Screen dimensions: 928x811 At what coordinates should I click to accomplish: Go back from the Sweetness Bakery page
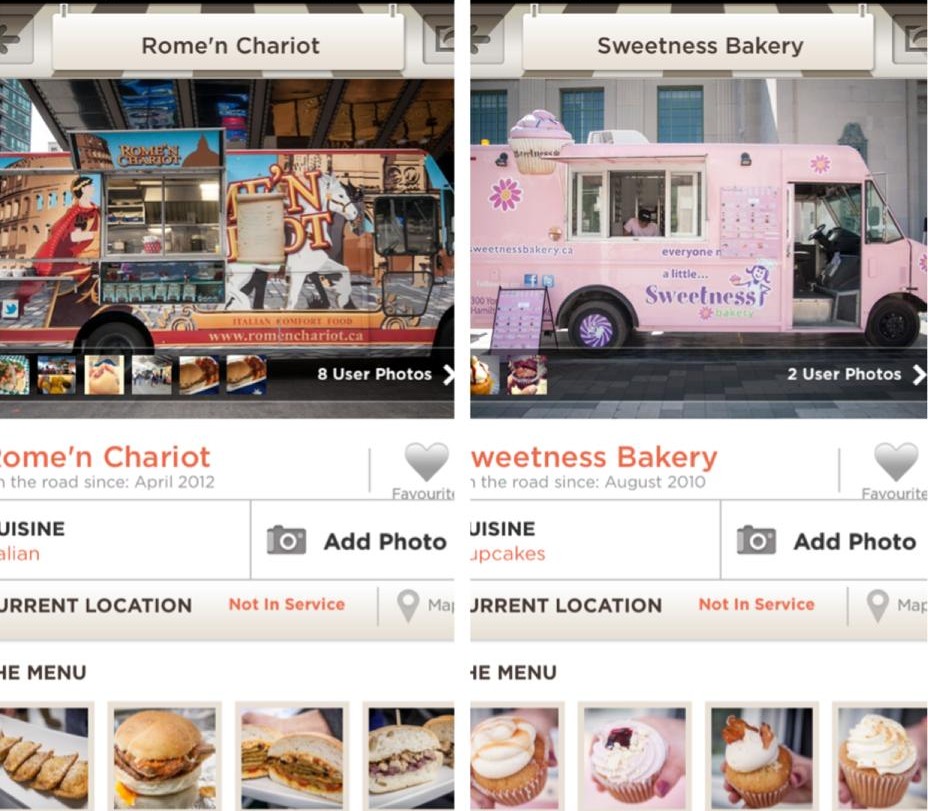point(484,40)
